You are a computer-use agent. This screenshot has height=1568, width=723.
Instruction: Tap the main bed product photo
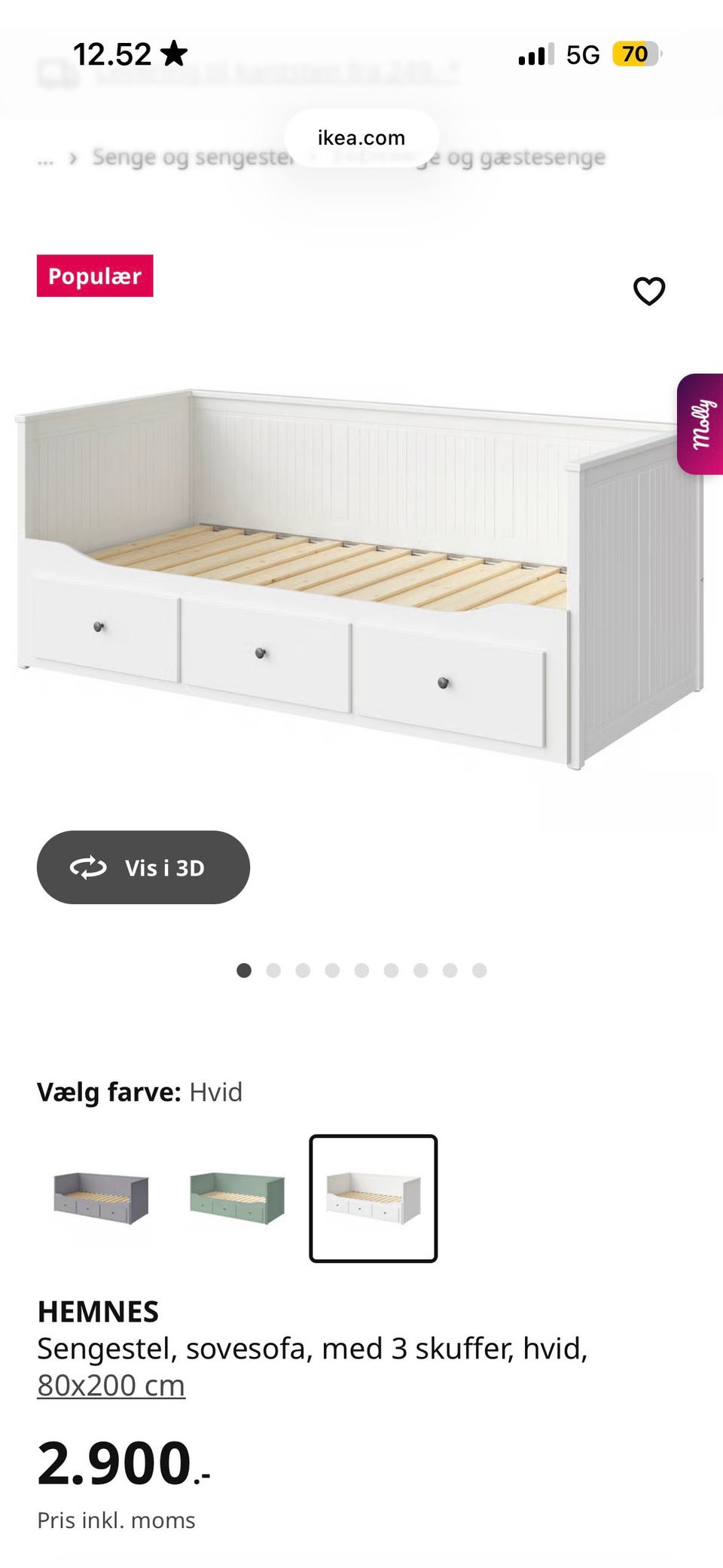(x=339, y=580)
